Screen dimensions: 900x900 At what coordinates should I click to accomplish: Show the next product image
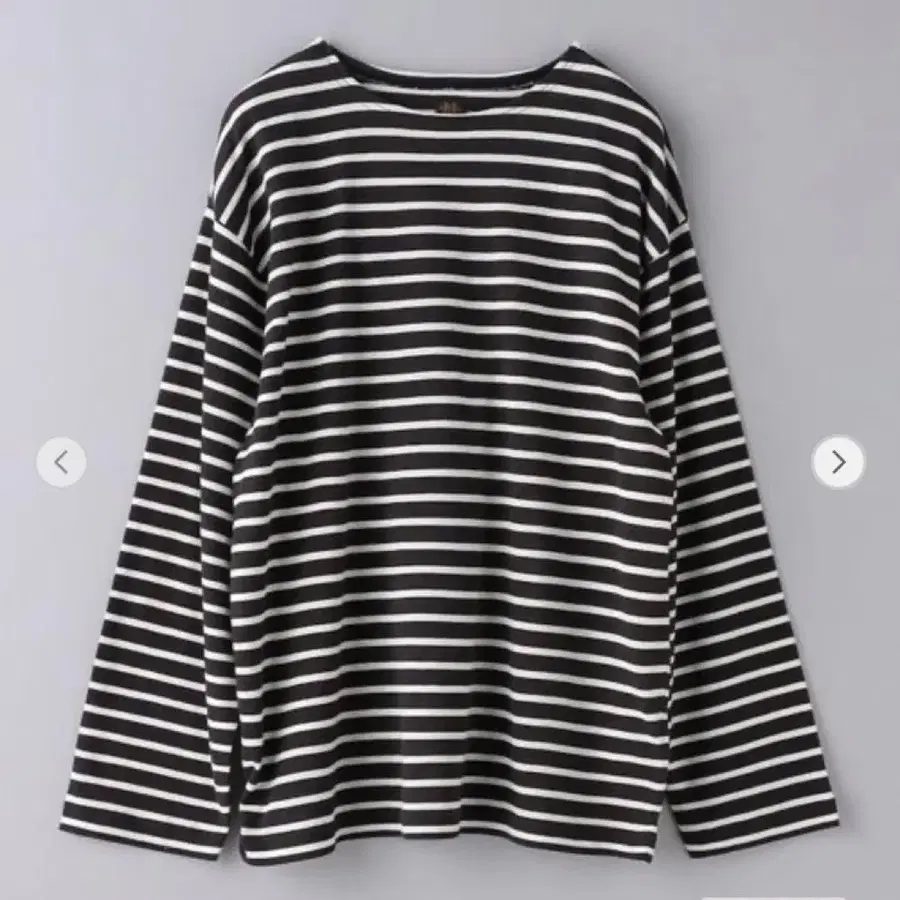(838, 462)
